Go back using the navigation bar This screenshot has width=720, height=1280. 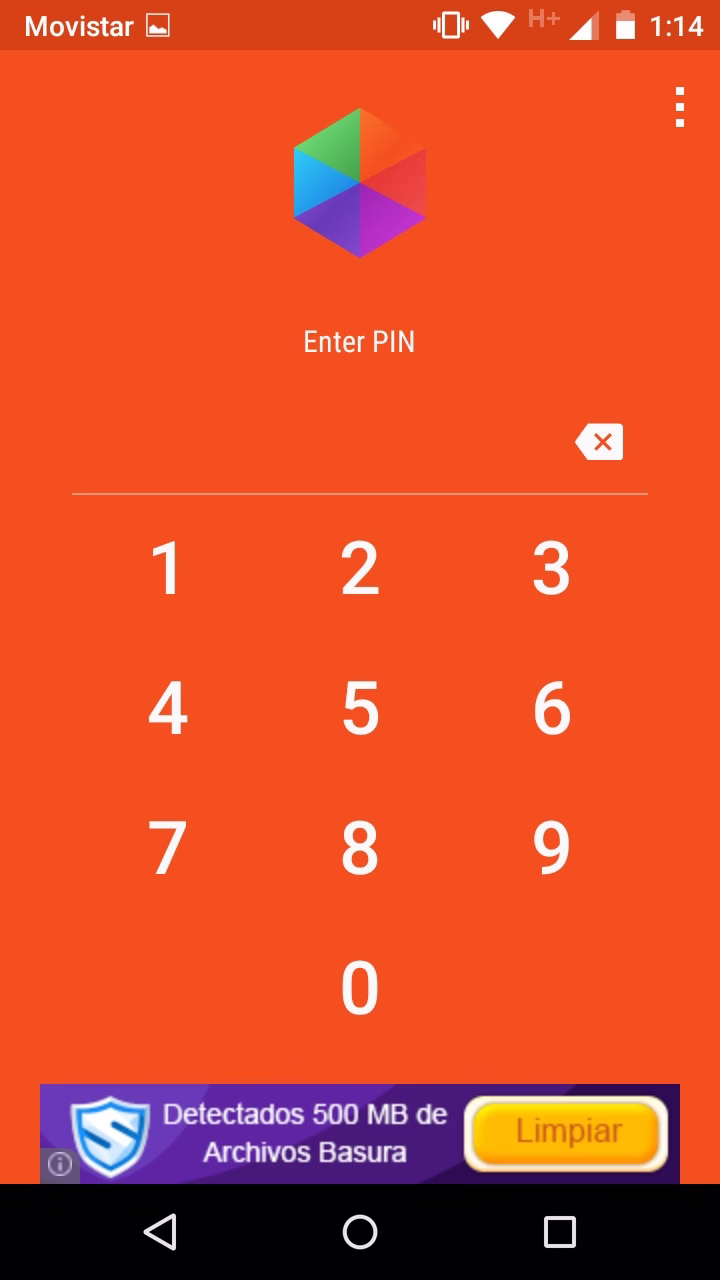(160, 1232)
